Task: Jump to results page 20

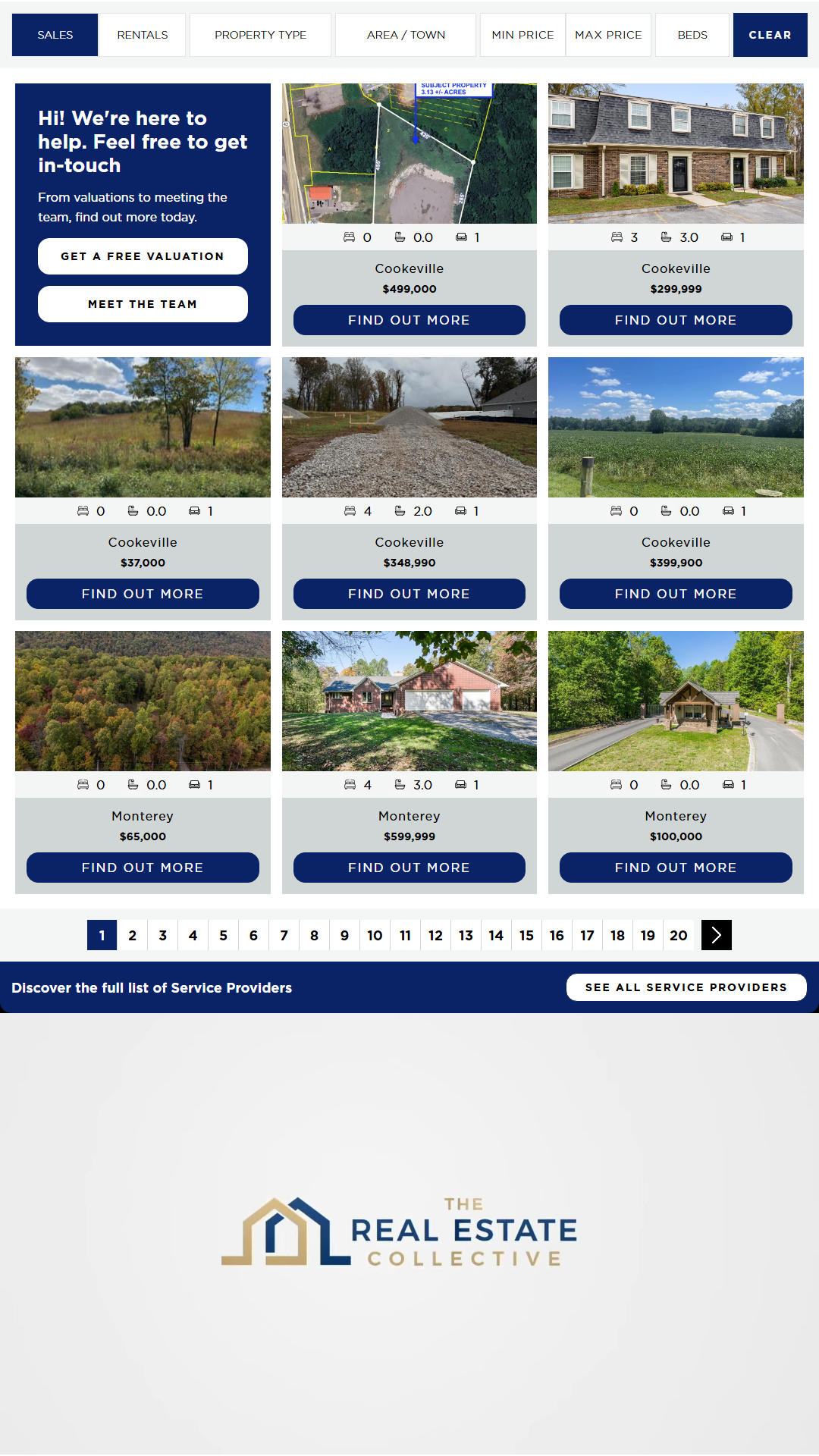Action: point(678,935)
